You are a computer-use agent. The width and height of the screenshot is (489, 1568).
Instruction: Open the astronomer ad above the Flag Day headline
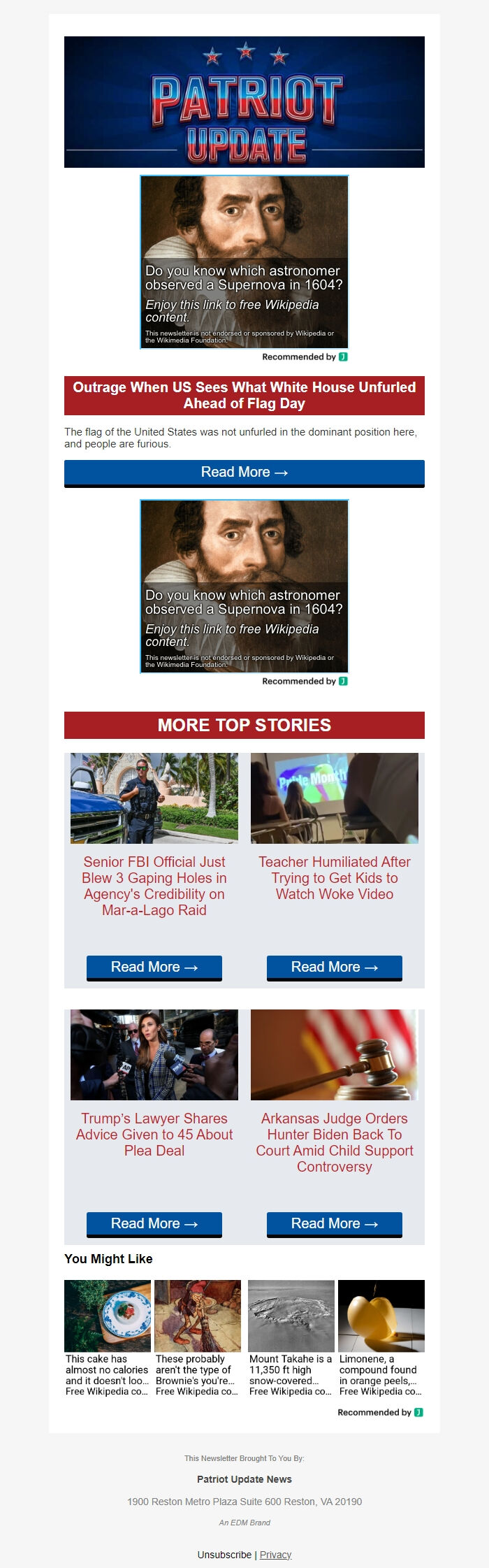[244, 261]
